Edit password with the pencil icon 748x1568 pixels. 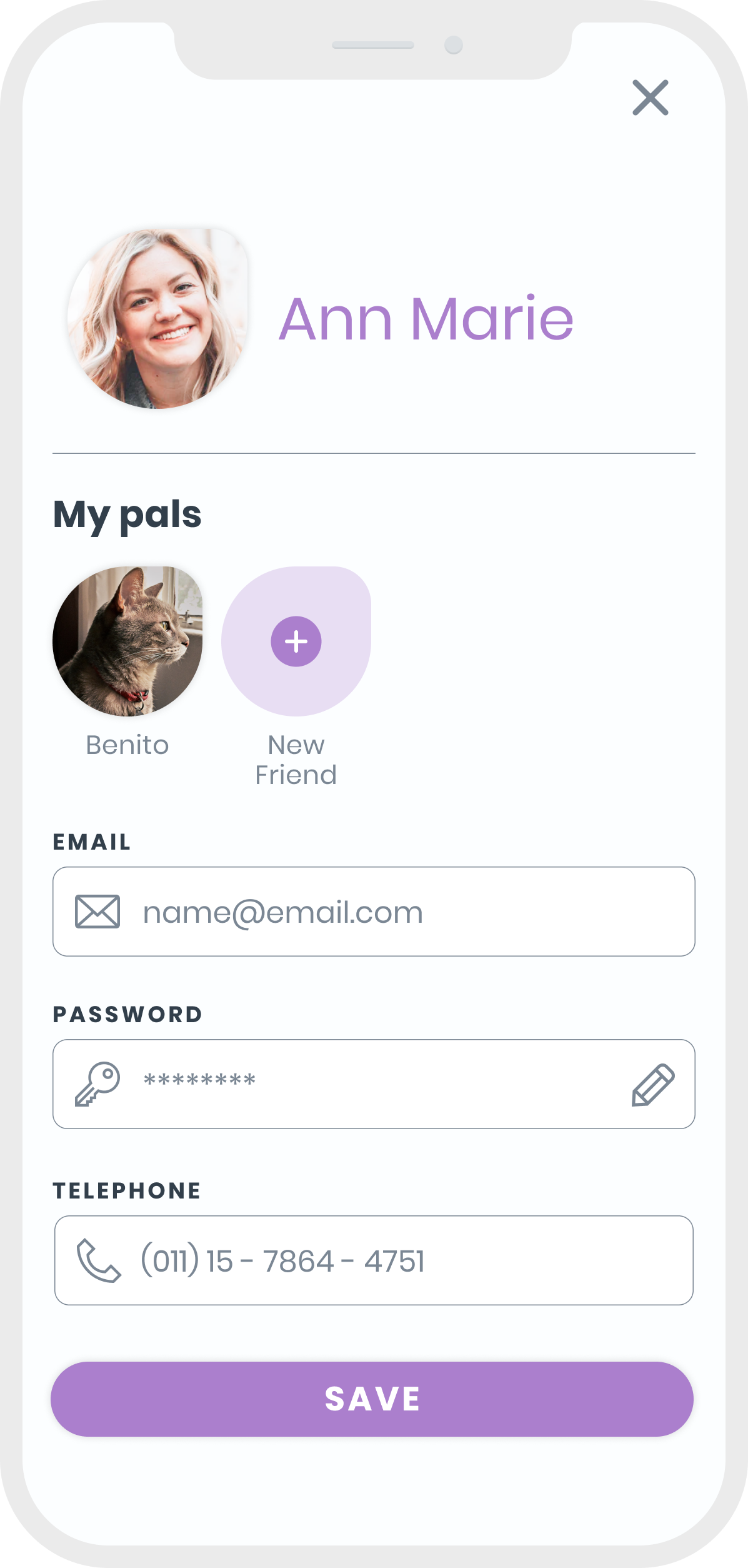(652, 1085)
